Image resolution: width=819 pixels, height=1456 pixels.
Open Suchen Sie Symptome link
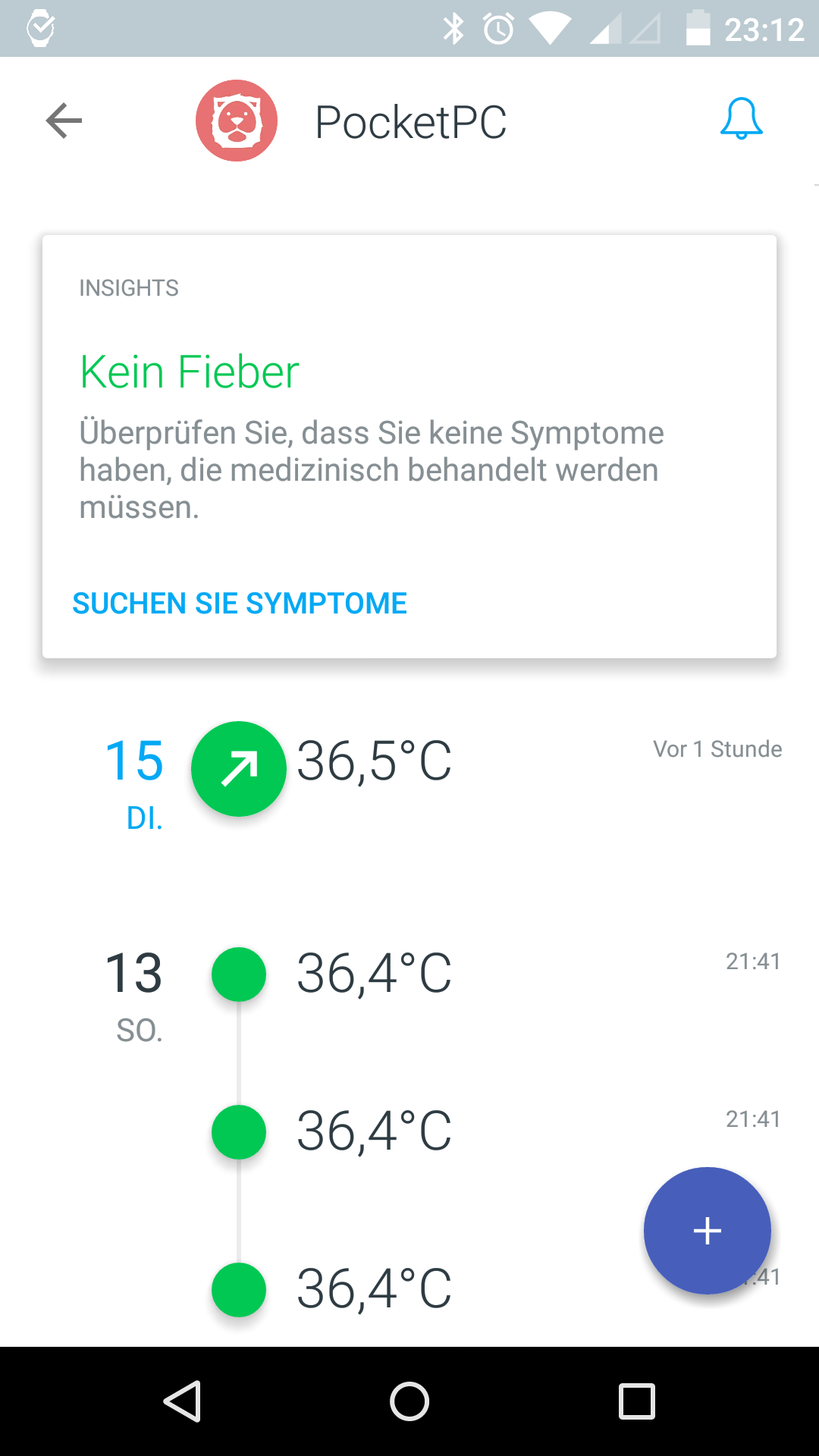(x=240, y=604)
